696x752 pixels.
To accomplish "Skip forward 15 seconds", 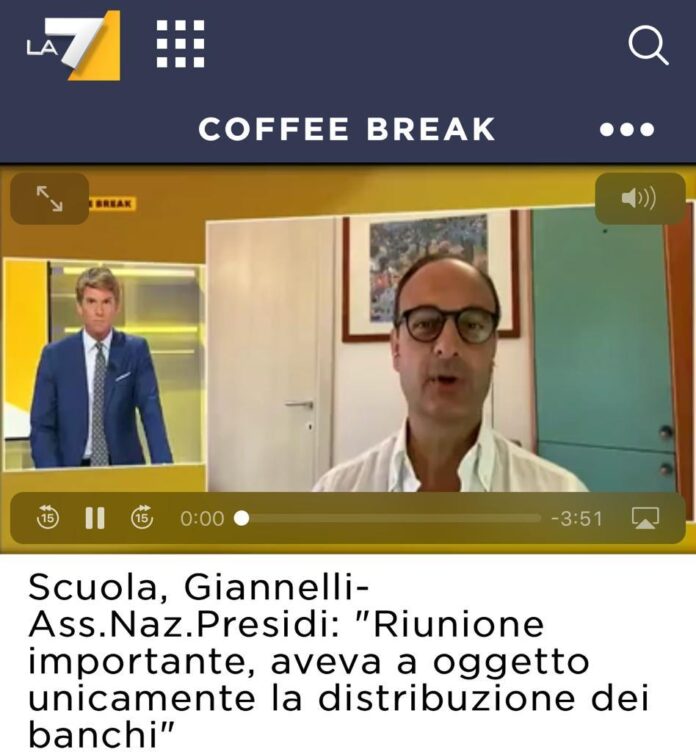I will click(142, 518).
